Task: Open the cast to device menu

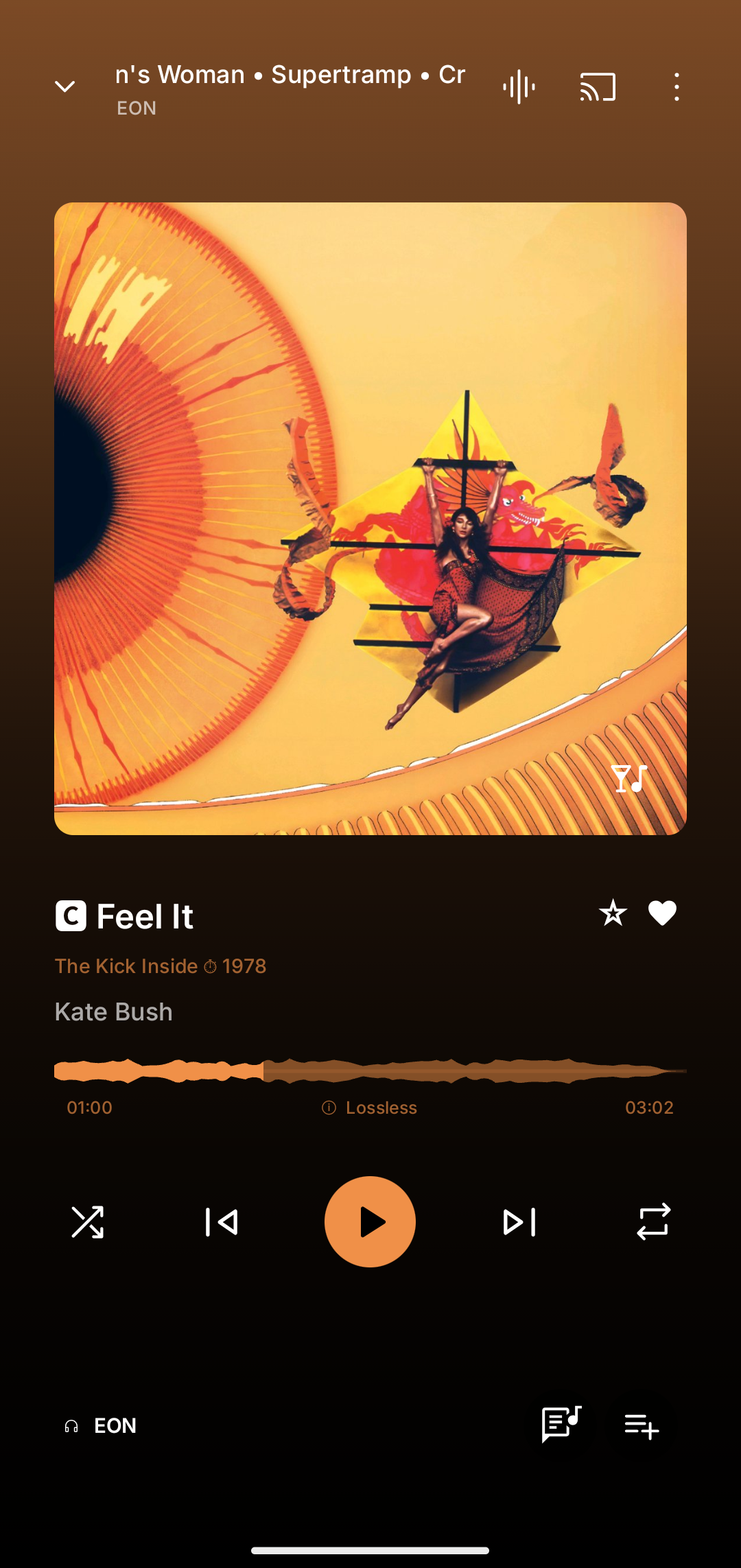Action: tap(598, 87)
